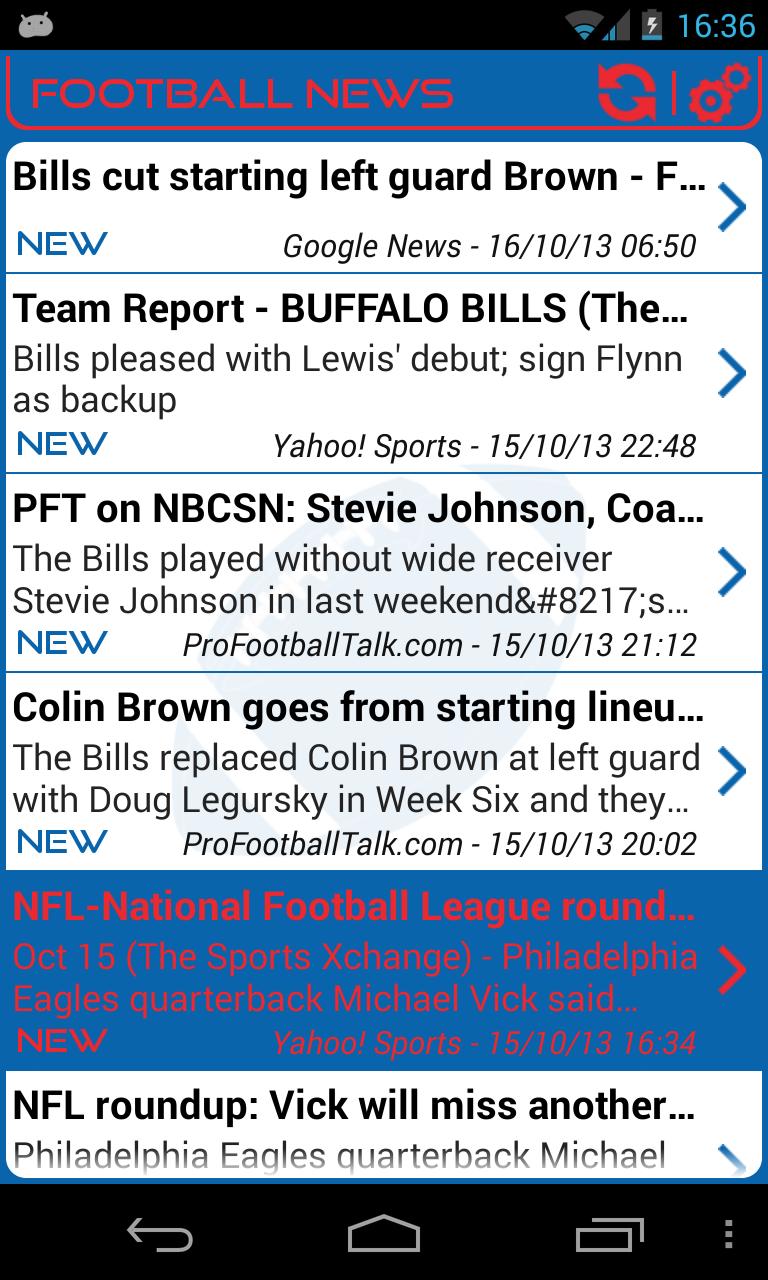768x1280 pixels.
Task: Tap the NEW badge on the Bills article
Action: point(62,243)
